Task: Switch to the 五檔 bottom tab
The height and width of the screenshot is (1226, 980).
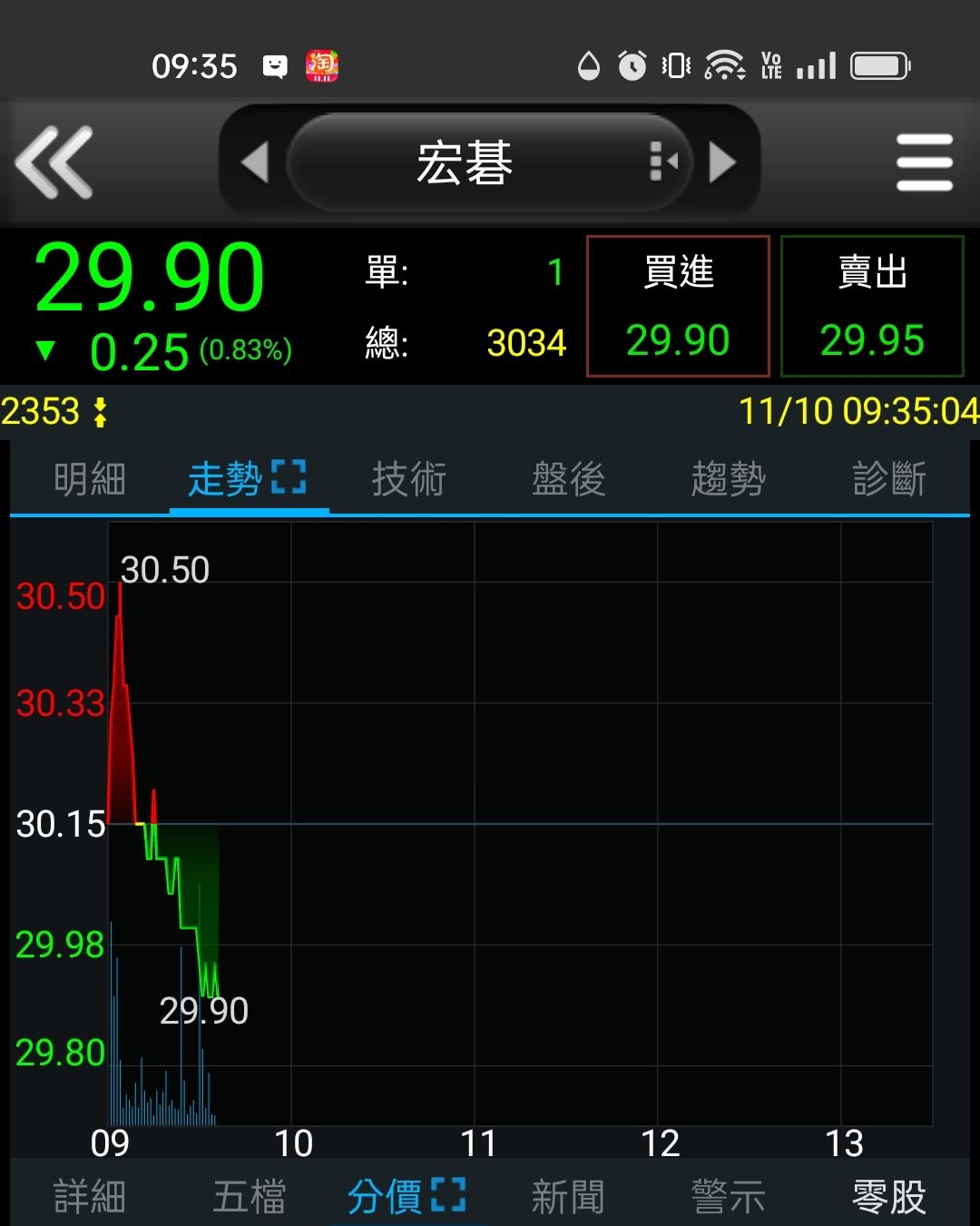Action: pos(249,1196)
